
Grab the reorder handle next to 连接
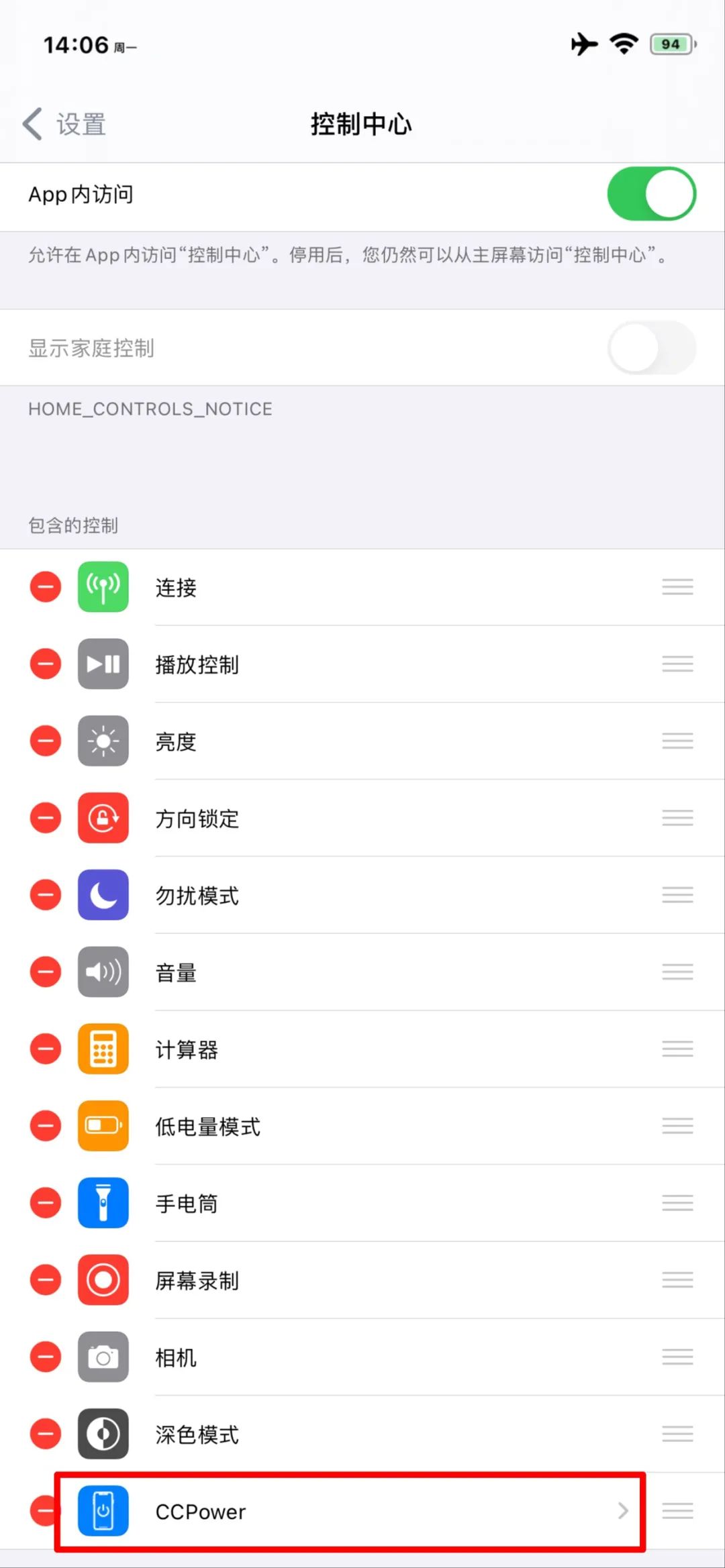[x=677, y=587]
